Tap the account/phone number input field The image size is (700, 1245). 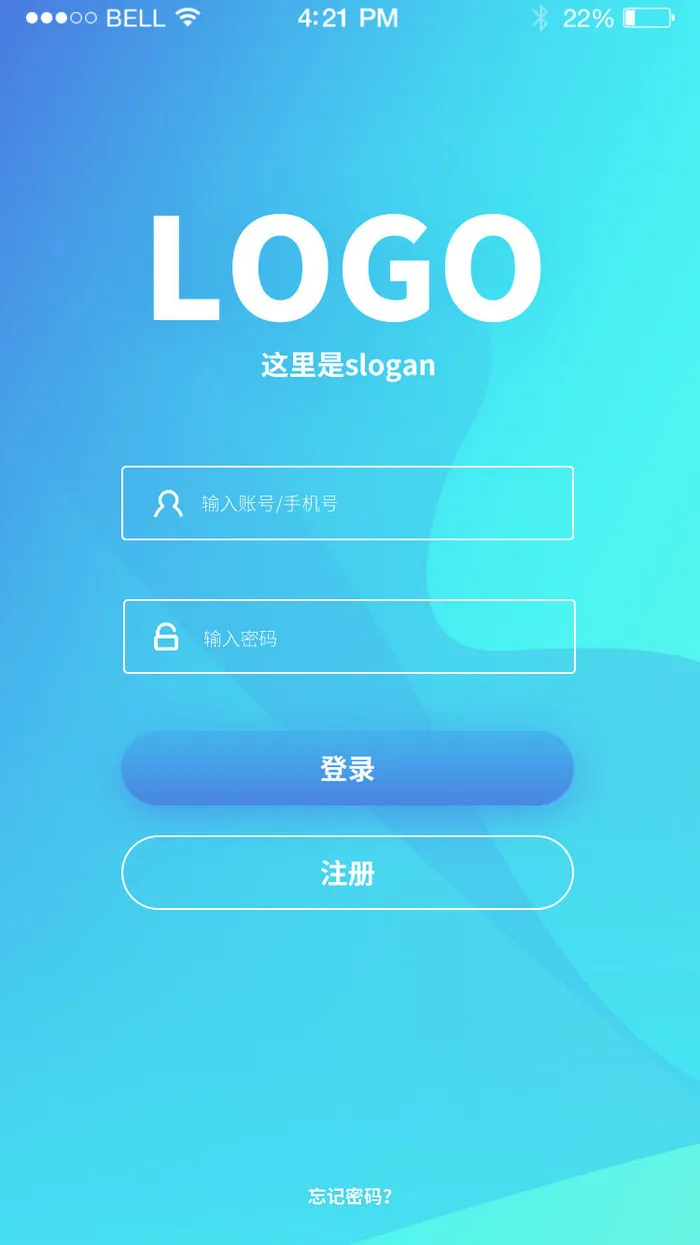click(347, 503)
